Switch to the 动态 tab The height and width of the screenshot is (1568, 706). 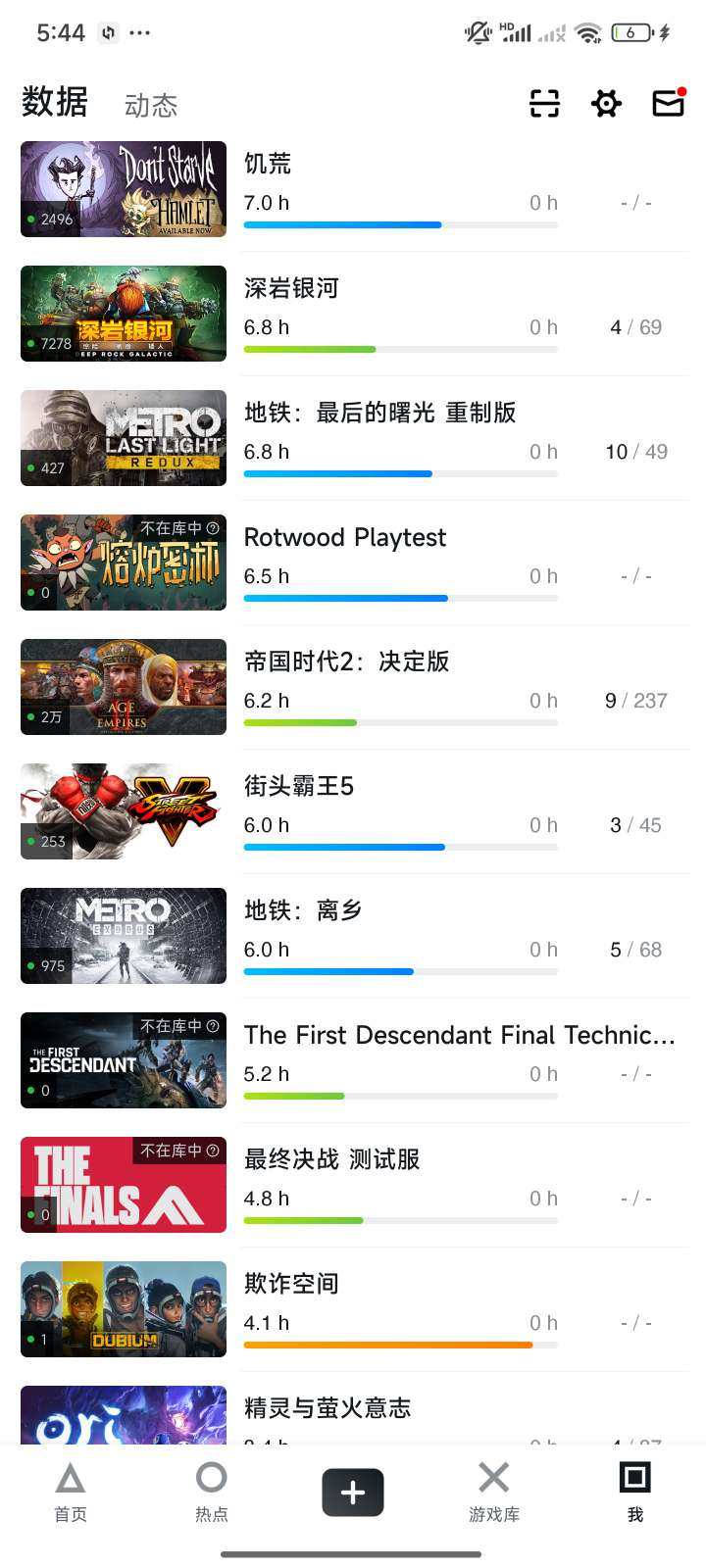150,105
